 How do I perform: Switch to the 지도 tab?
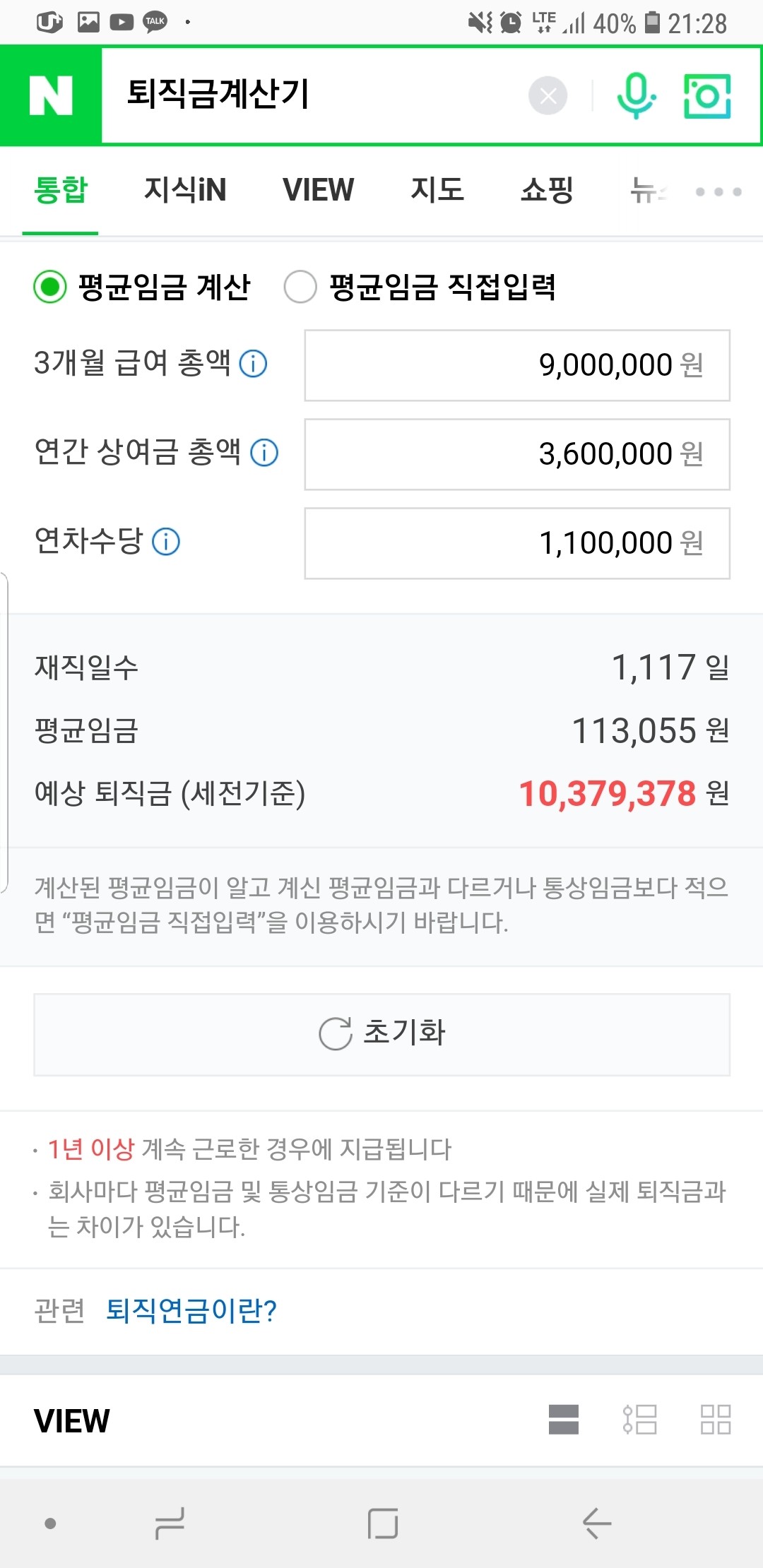pyautogui.click(x=437, y=189)
